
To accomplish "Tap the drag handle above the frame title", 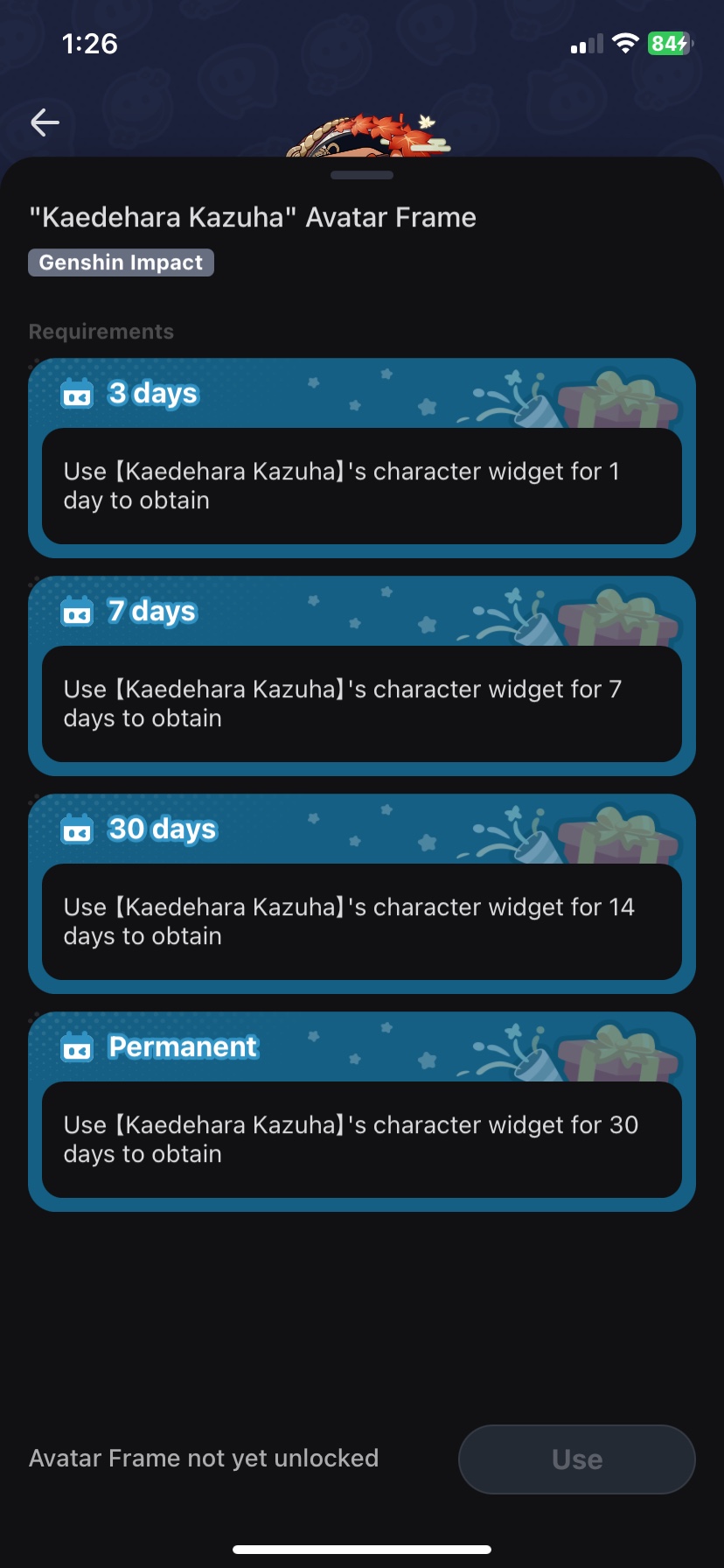I will tap(361, 175).
